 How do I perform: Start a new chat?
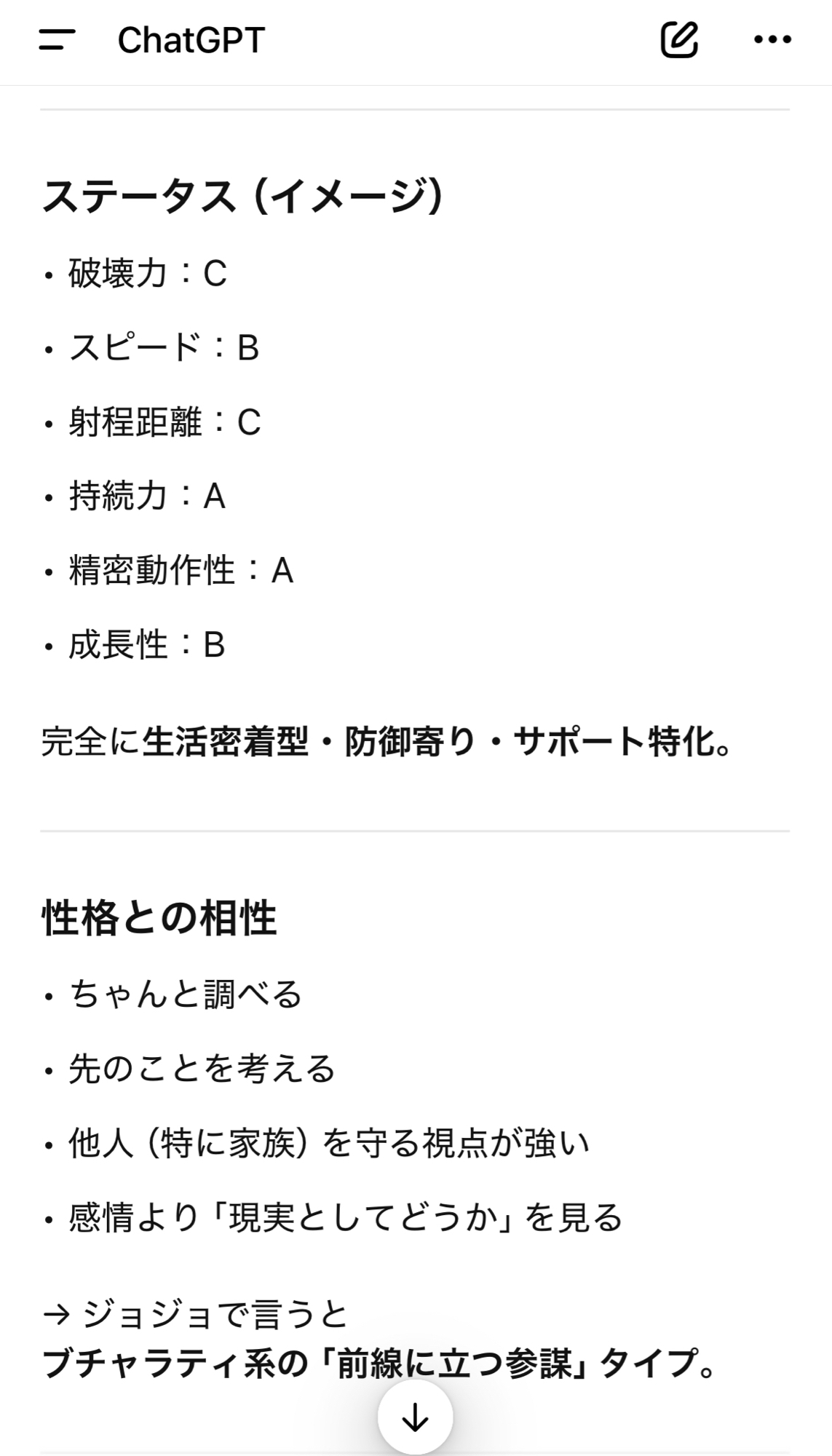click(x=679, y=40)
